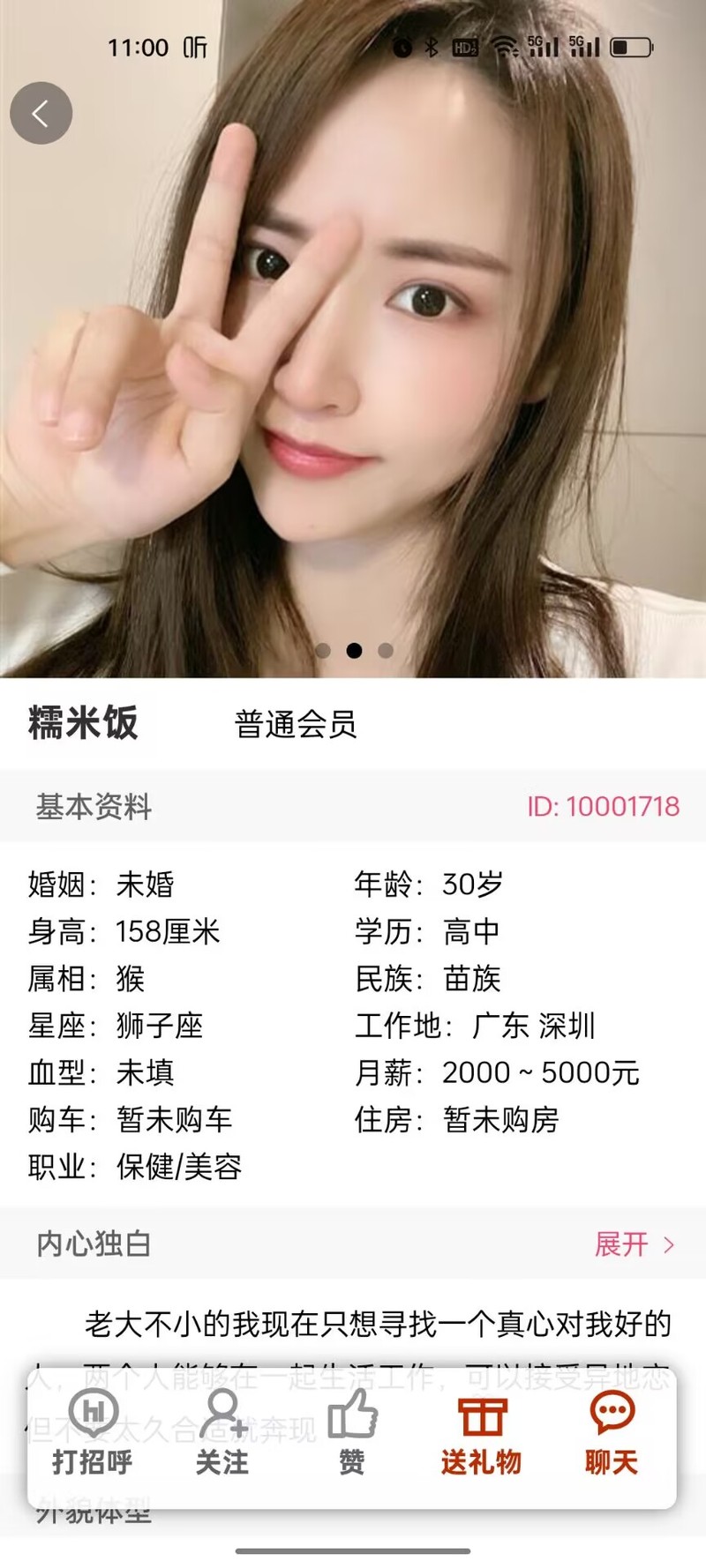Start a chat via 聊天
Screen dimensions: 706x1568
[x=611, y=1433]
